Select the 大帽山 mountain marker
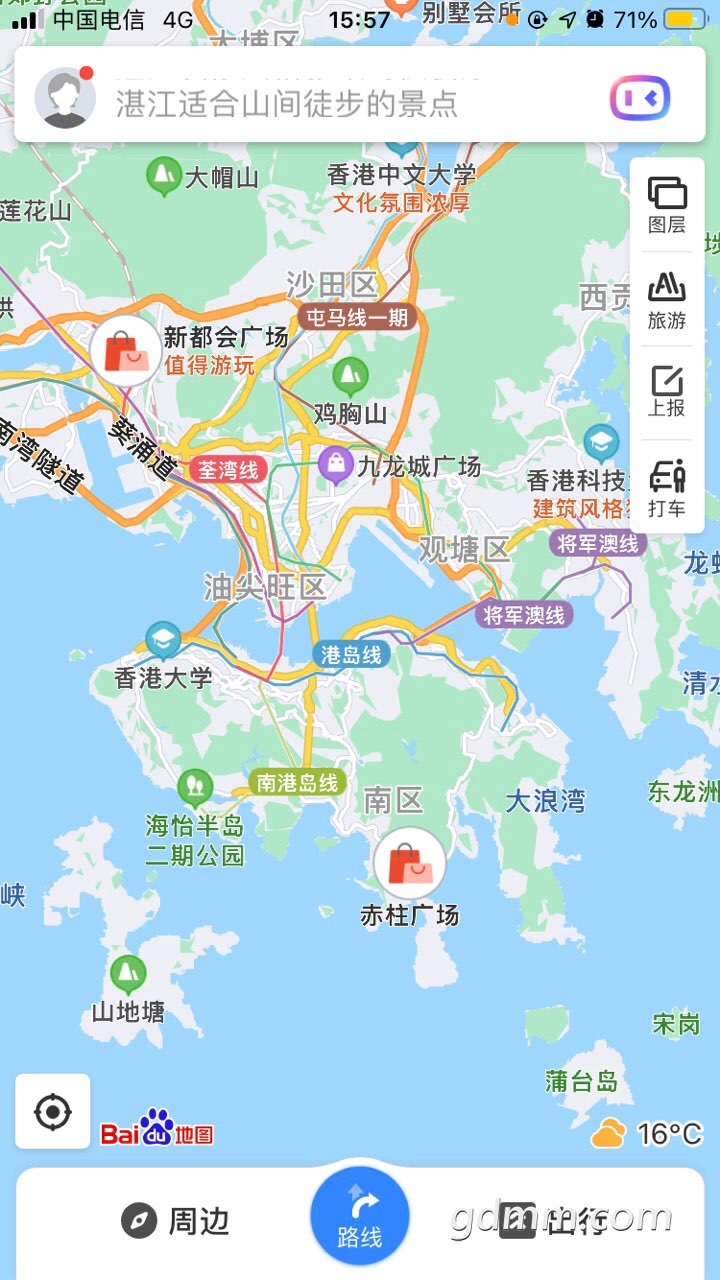The width and height of the screenshot is (720, 1280). click(x=164, y=176)
